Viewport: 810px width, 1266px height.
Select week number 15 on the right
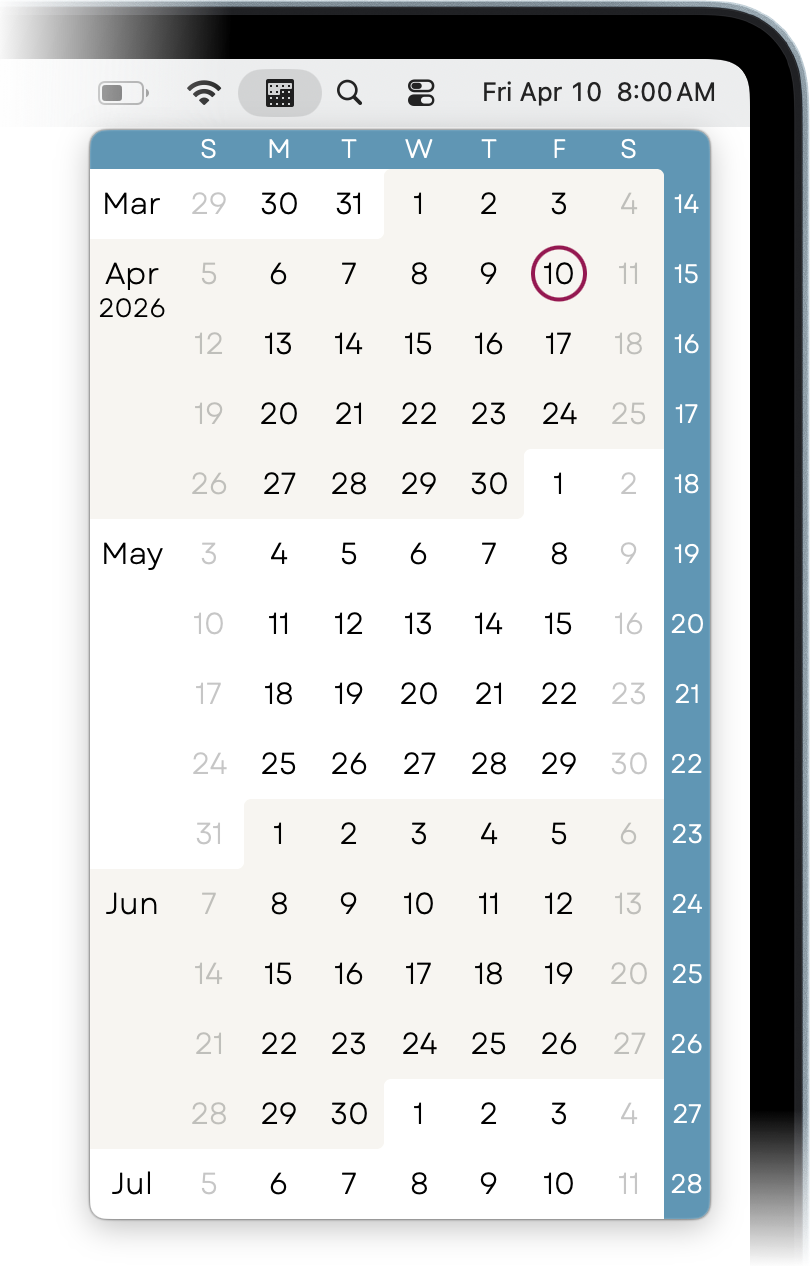(686, 274)
